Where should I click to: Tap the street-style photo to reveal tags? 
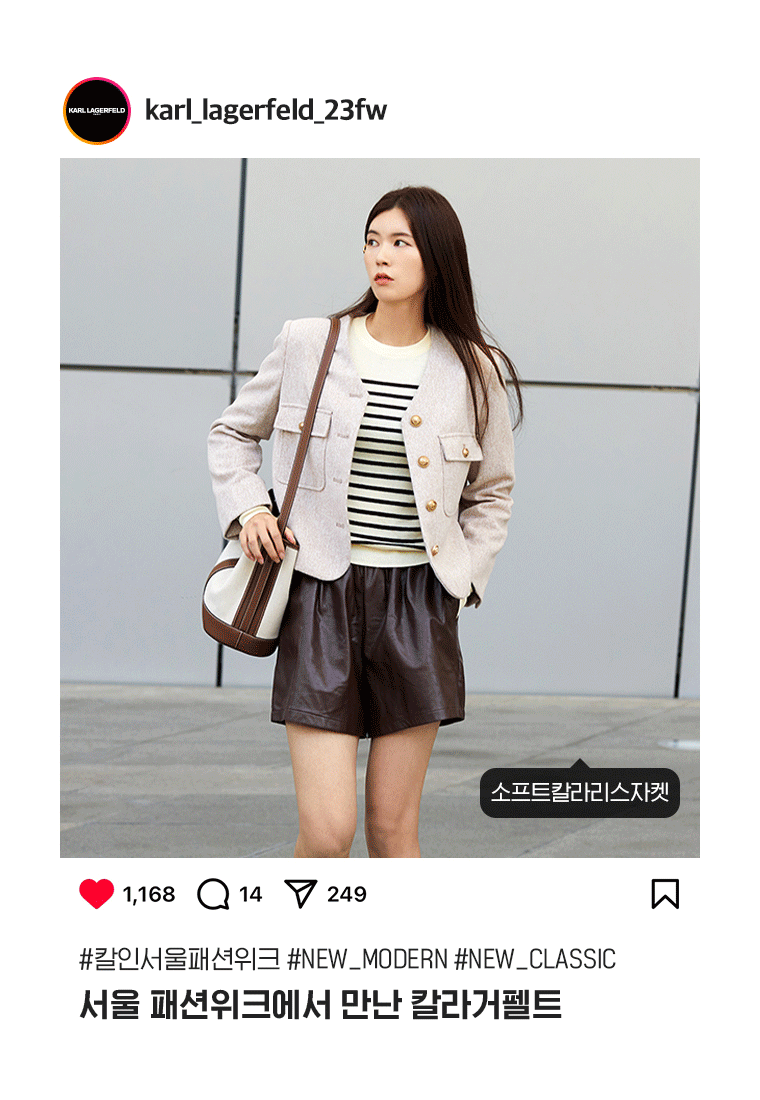(x=380, y=500)
